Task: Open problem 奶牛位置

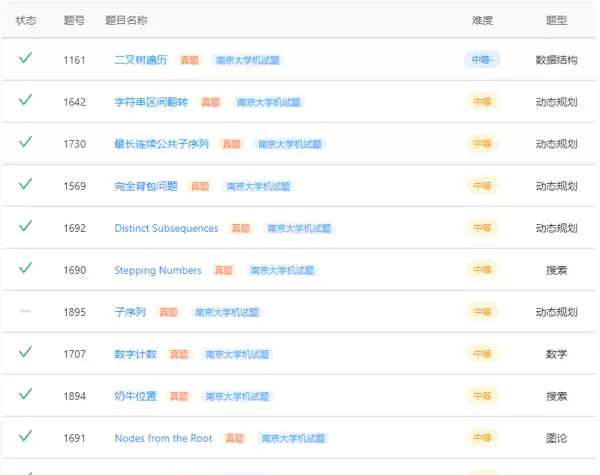Action: point(135,396)
